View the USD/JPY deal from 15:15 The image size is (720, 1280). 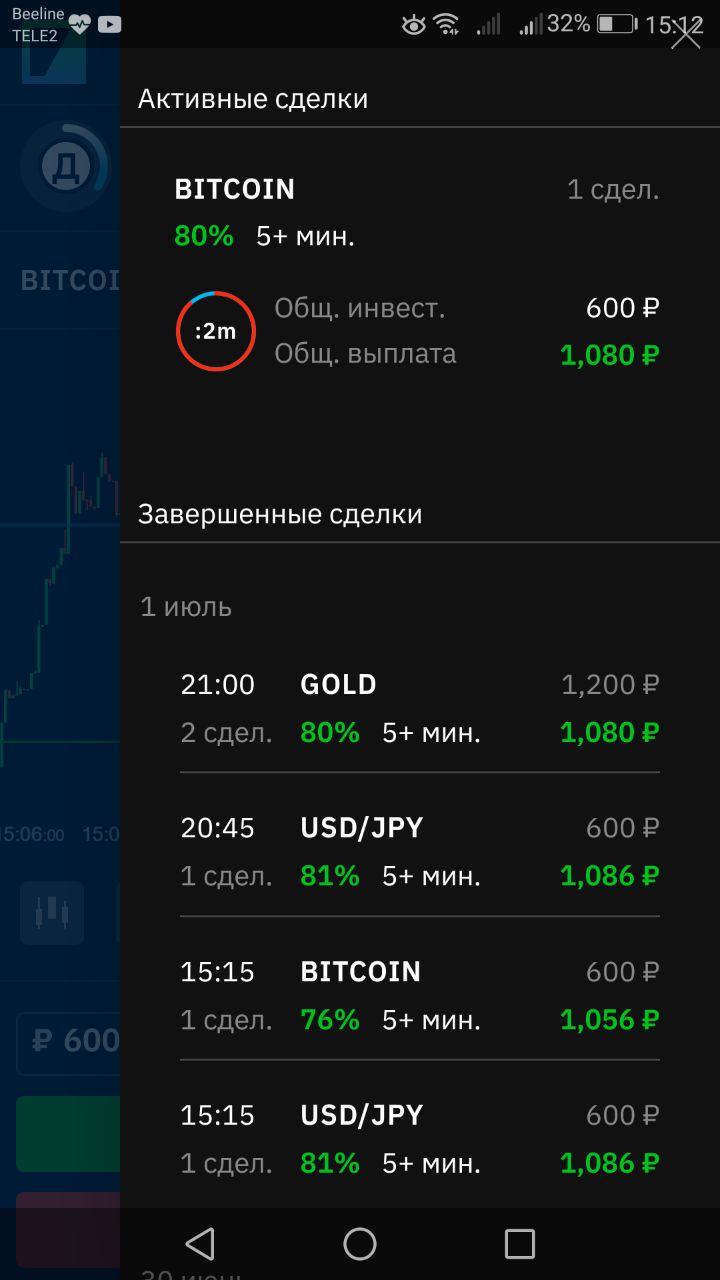pyautogui.click(x=419, y=1139)
